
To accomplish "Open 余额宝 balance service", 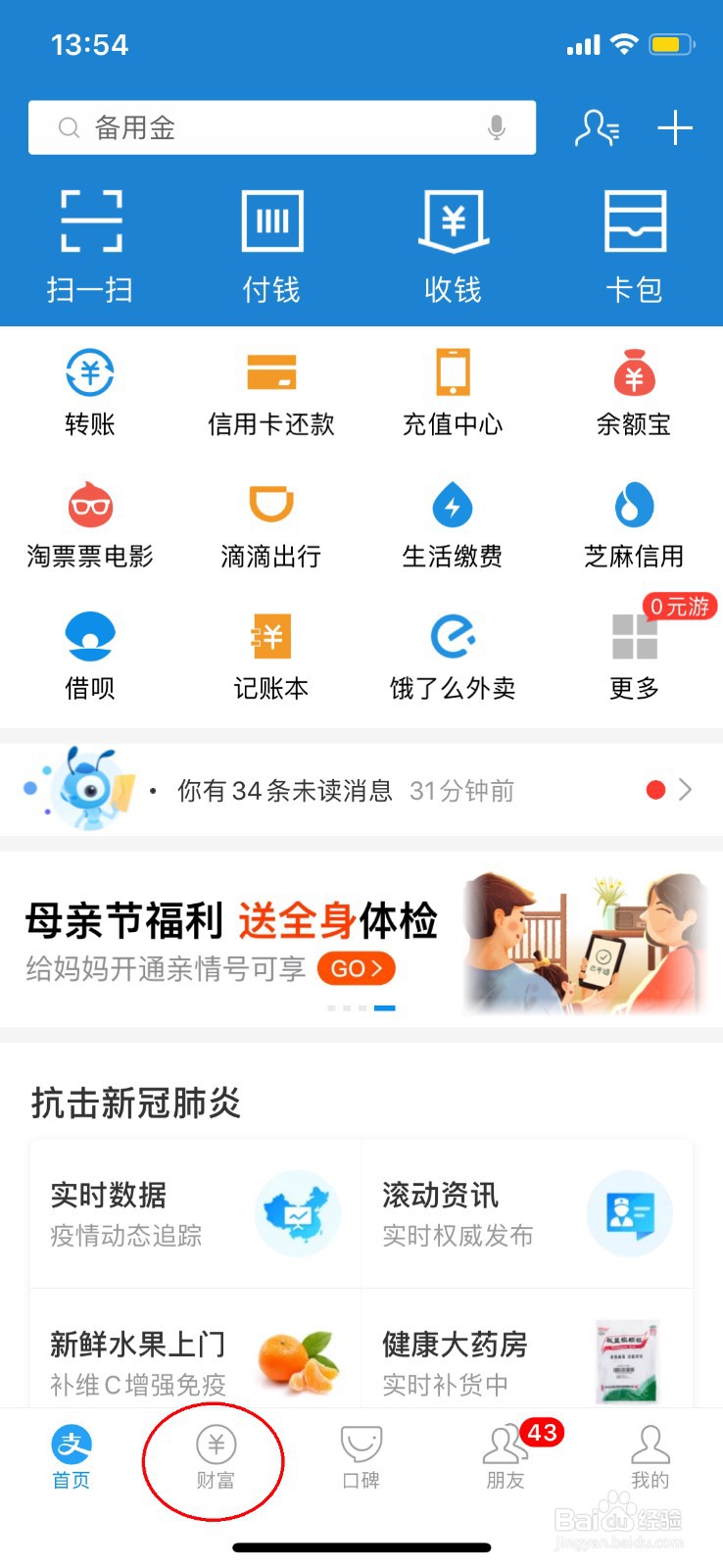I will point(635,390).
